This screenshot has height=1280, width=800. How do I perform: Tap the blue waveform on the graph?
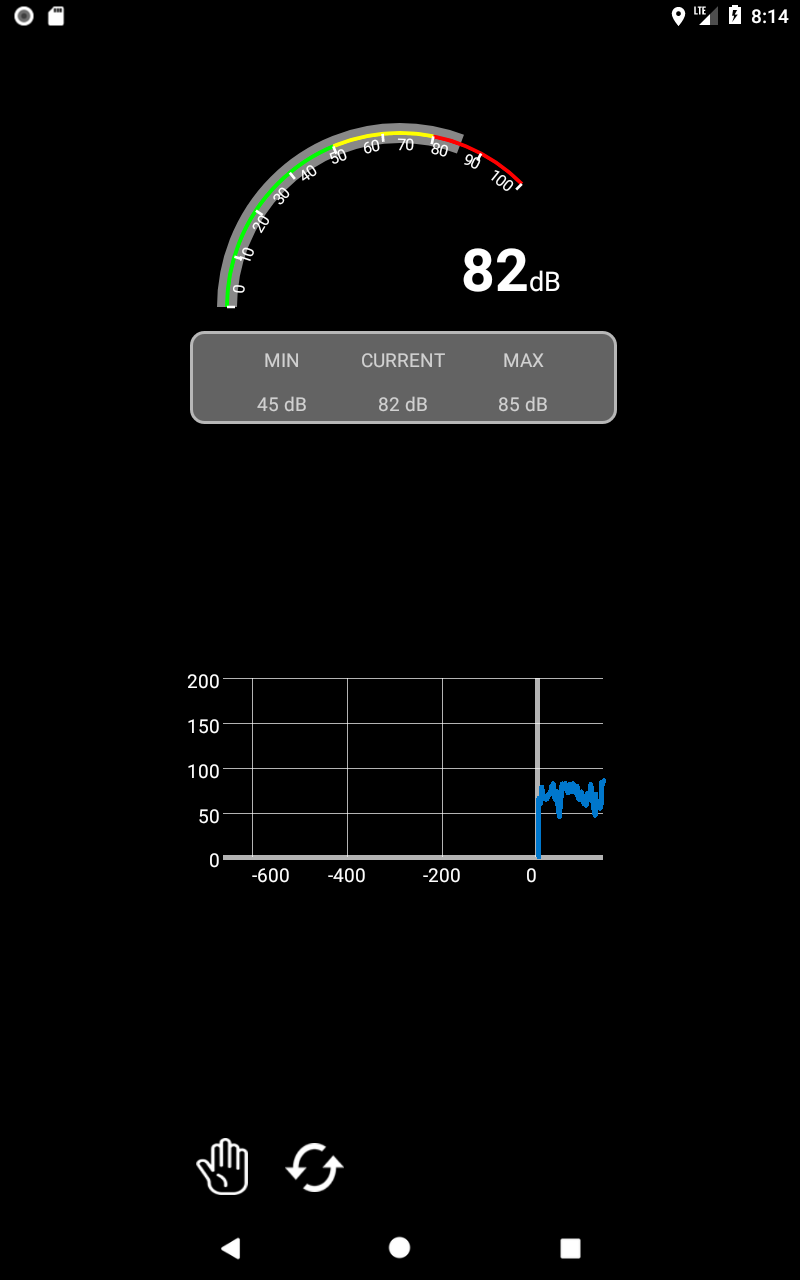pyautogui.click(x=570, y=795)
